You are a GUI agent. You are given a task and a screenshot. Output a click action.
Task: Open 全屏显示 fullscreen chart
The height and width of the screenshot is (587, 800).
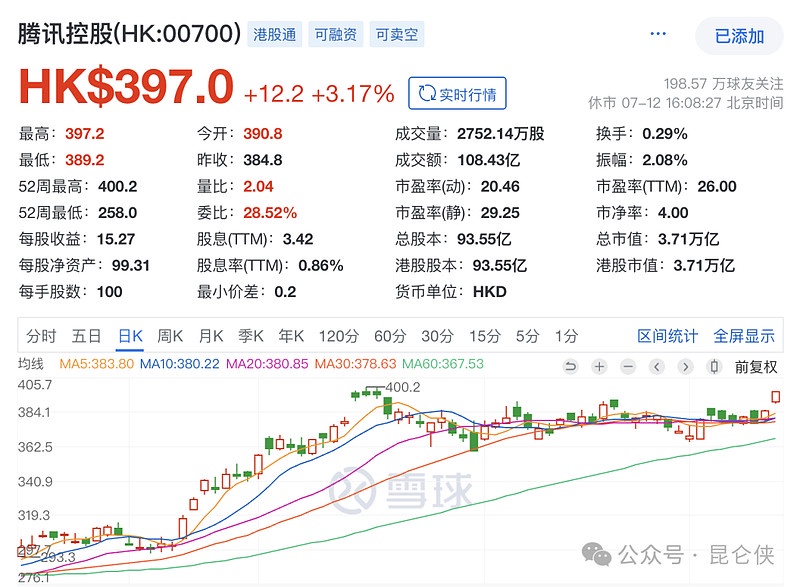[744, 336]
